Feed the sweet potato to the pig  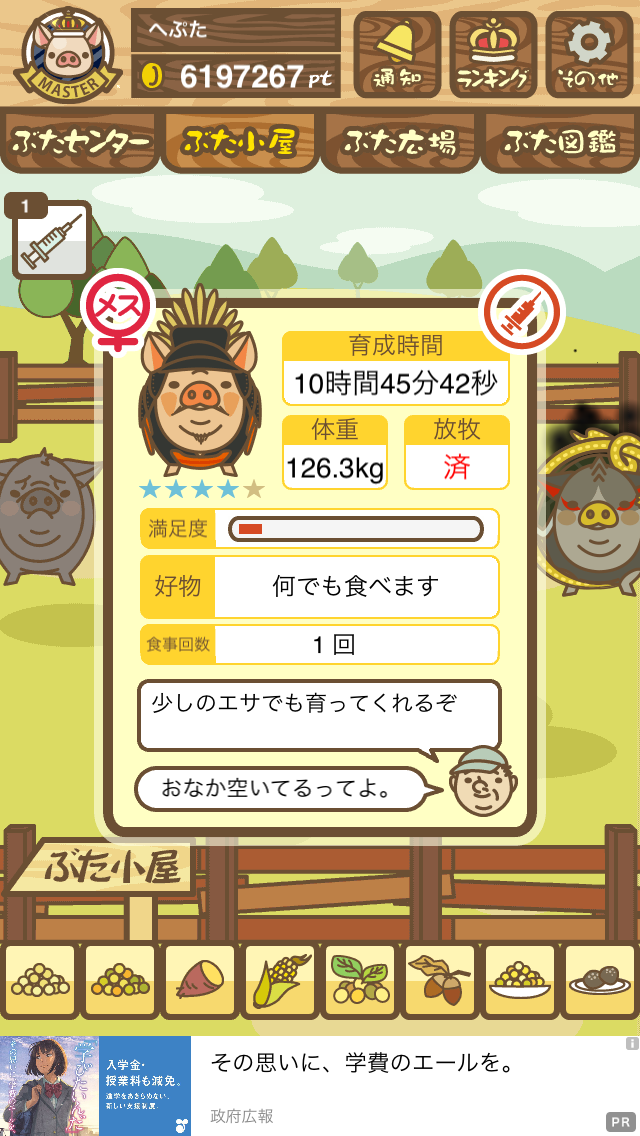click(200, 981)
